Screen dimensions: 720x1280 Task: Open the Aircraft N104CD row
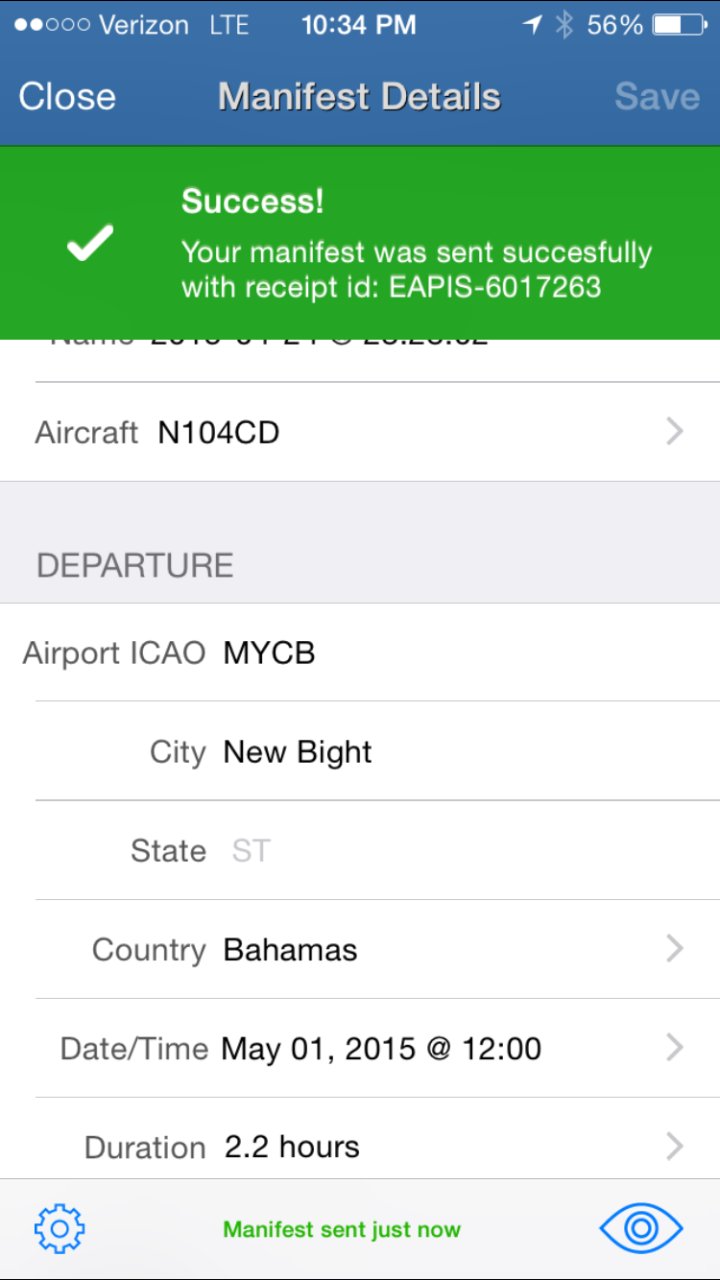tap(360, 432)
